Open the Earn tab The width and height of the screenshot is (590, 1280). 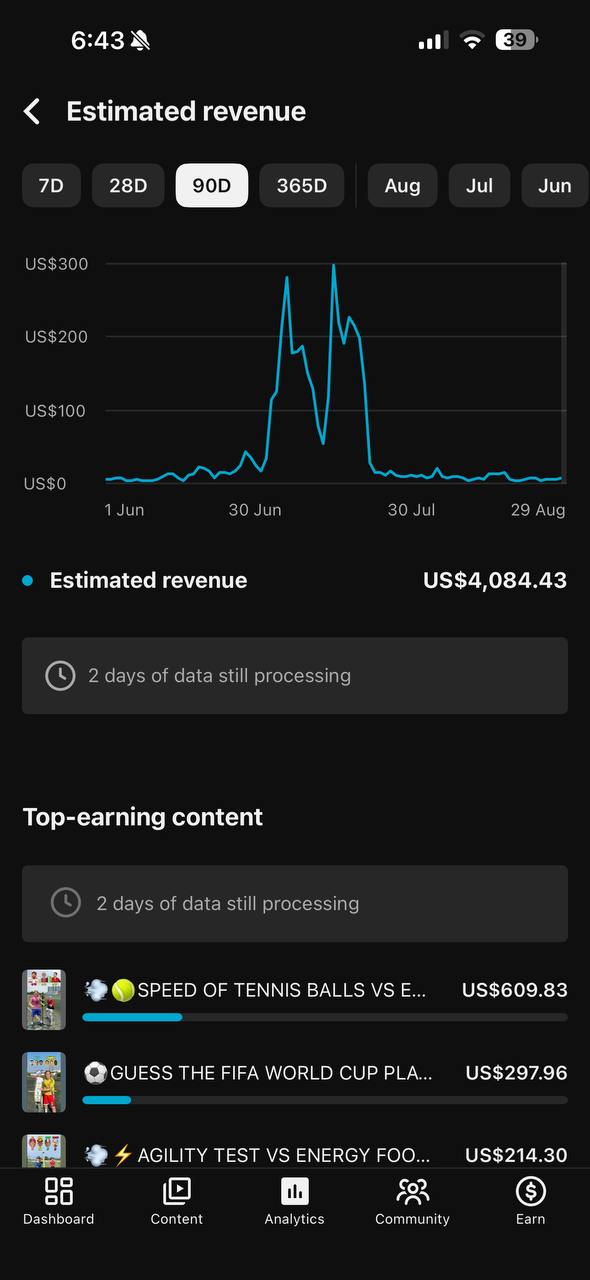tap(531, 1201)
